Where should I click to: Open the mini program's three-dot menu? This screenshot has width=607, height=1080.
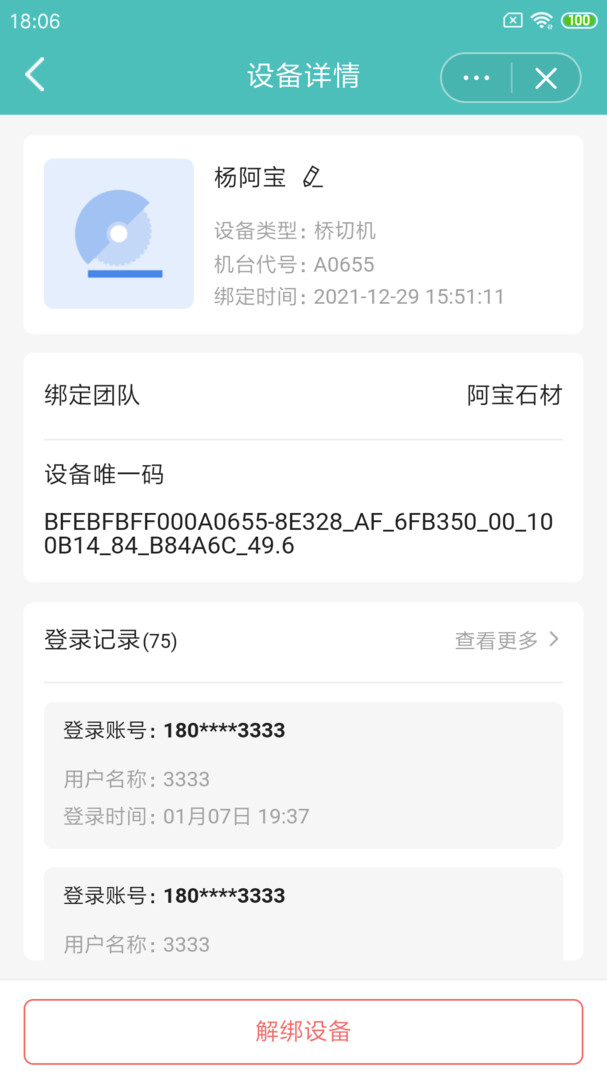477,78
